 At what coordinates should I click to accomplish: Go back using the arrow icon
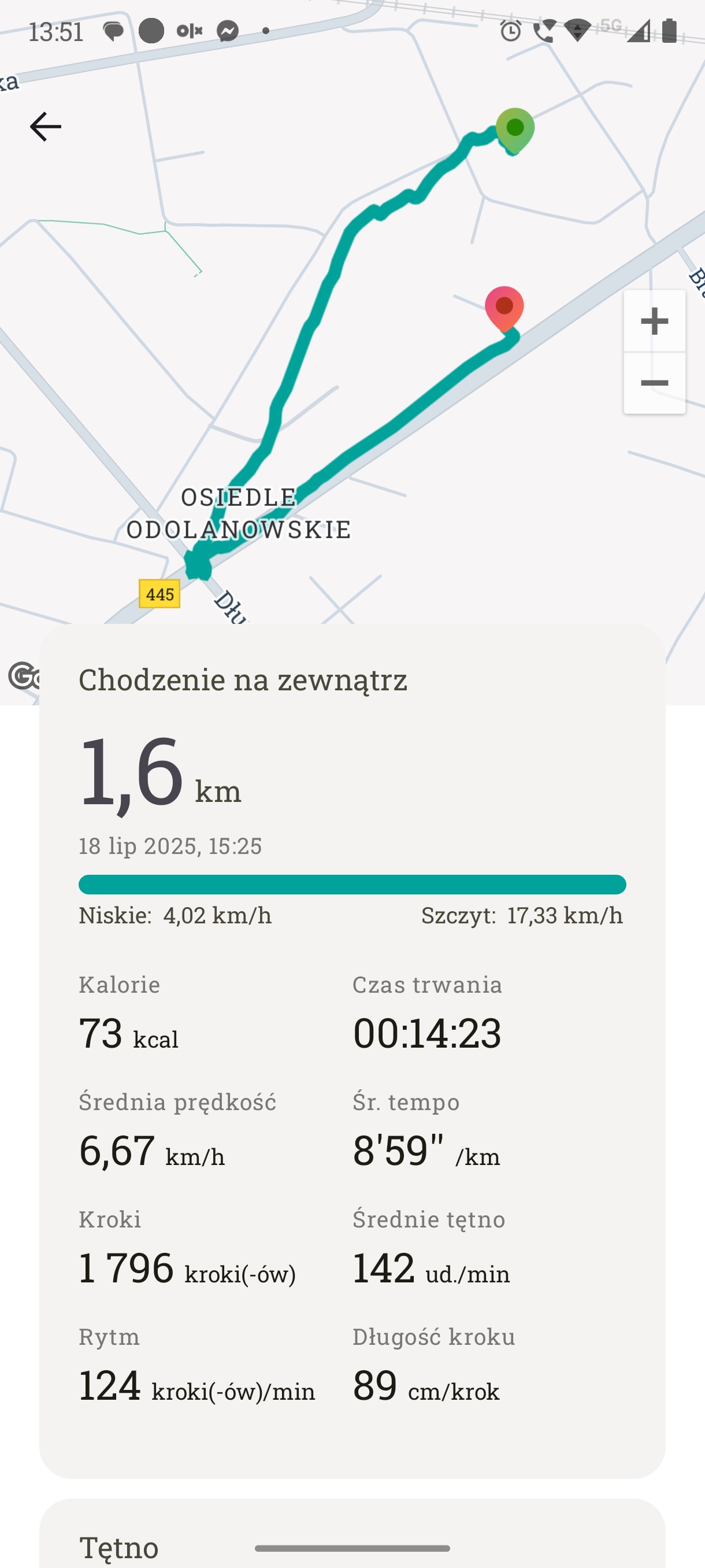(x=46, y=127)
